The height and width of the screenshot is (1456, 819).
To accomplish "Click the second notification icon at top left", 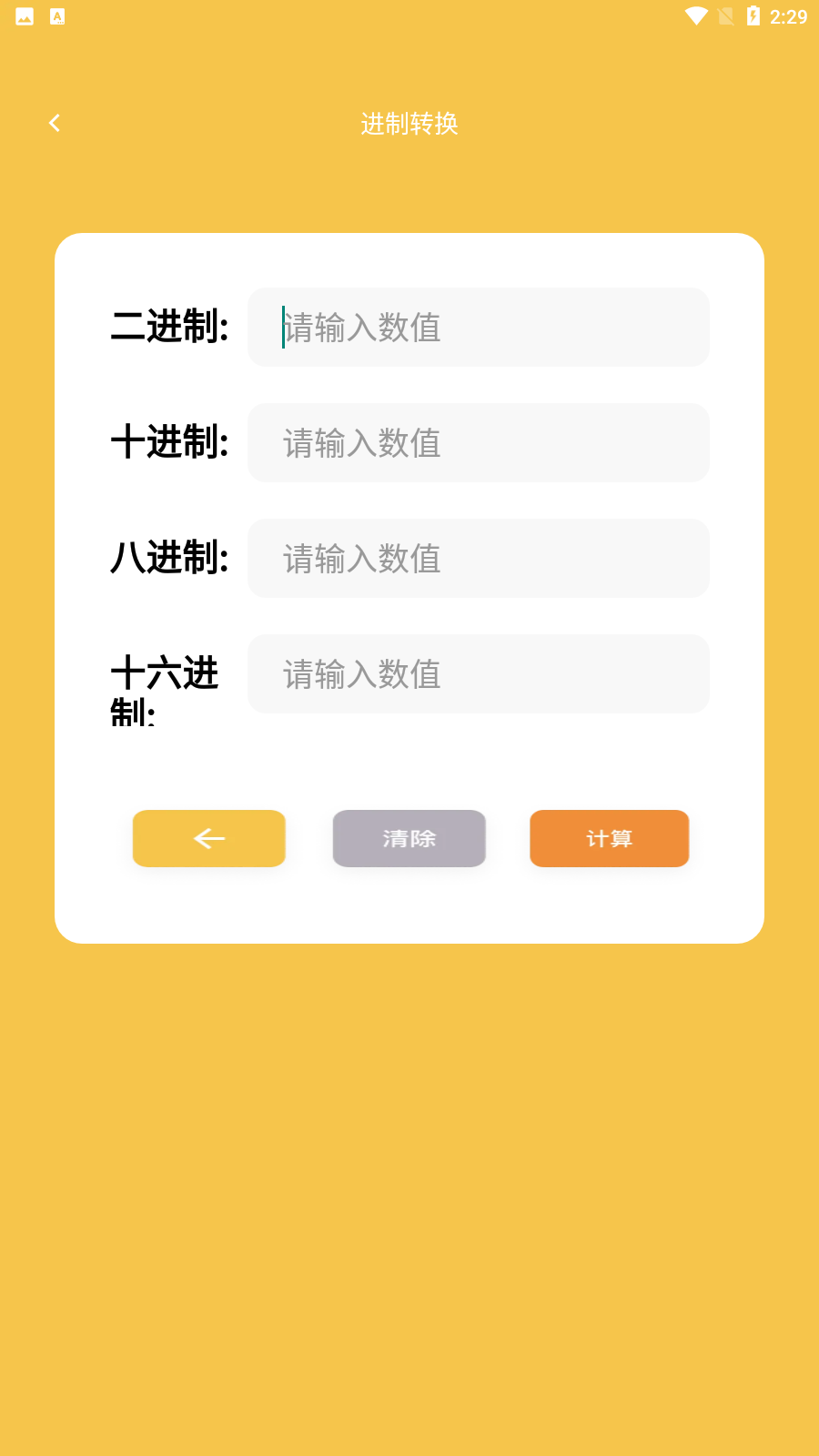I will point(56,15).
